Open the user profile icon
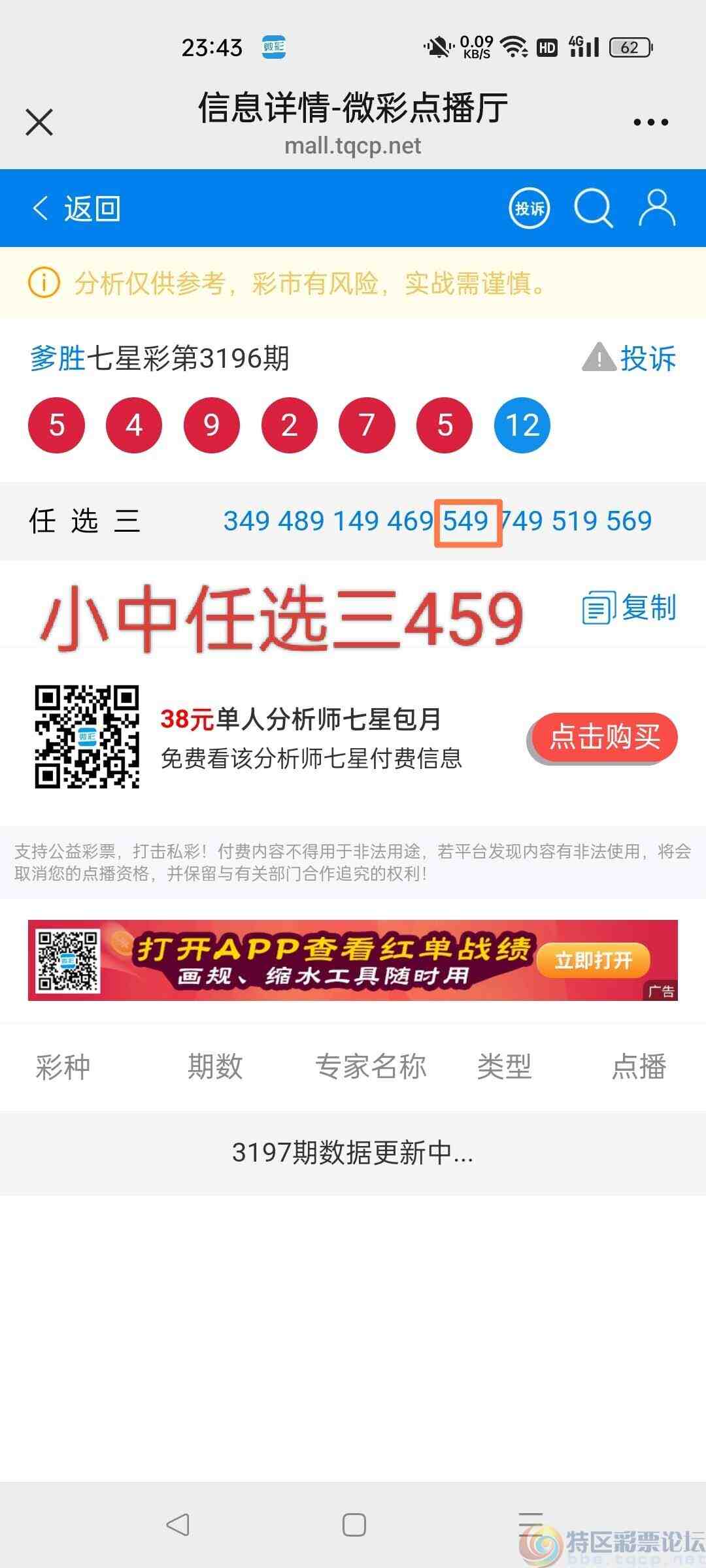 tap(657, 208)
